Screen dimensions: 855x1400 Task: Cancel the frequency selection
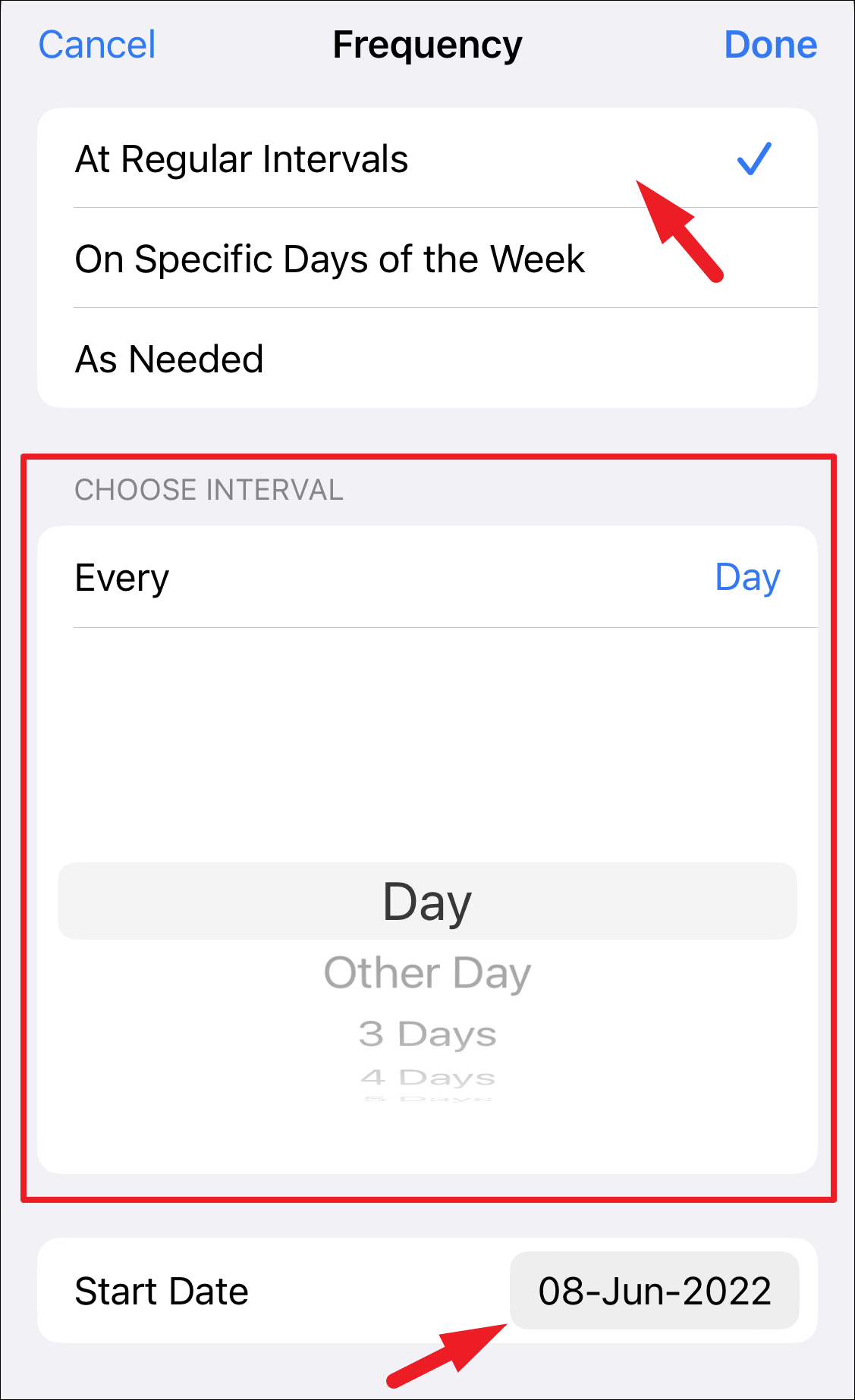[97, 45]
